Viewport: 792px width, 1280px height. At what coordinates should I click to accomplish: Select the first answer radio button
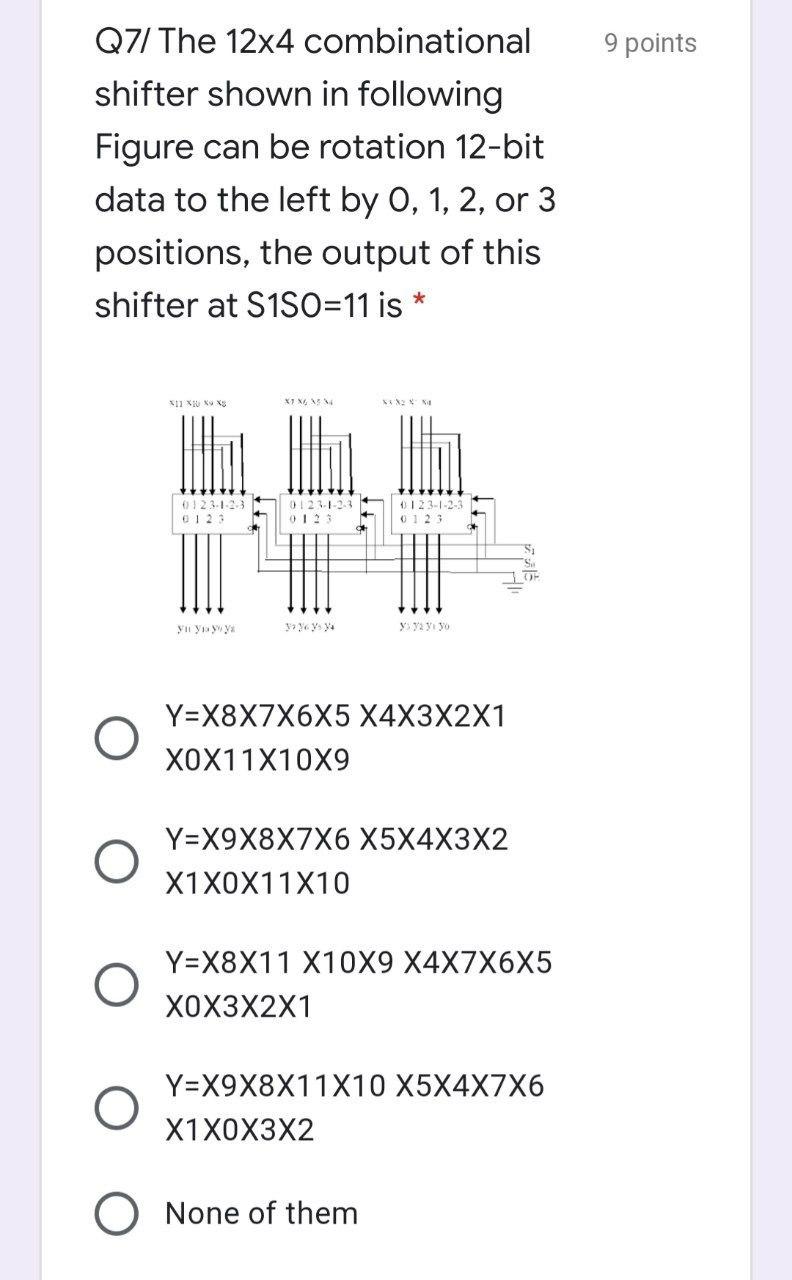click(117, 737)
